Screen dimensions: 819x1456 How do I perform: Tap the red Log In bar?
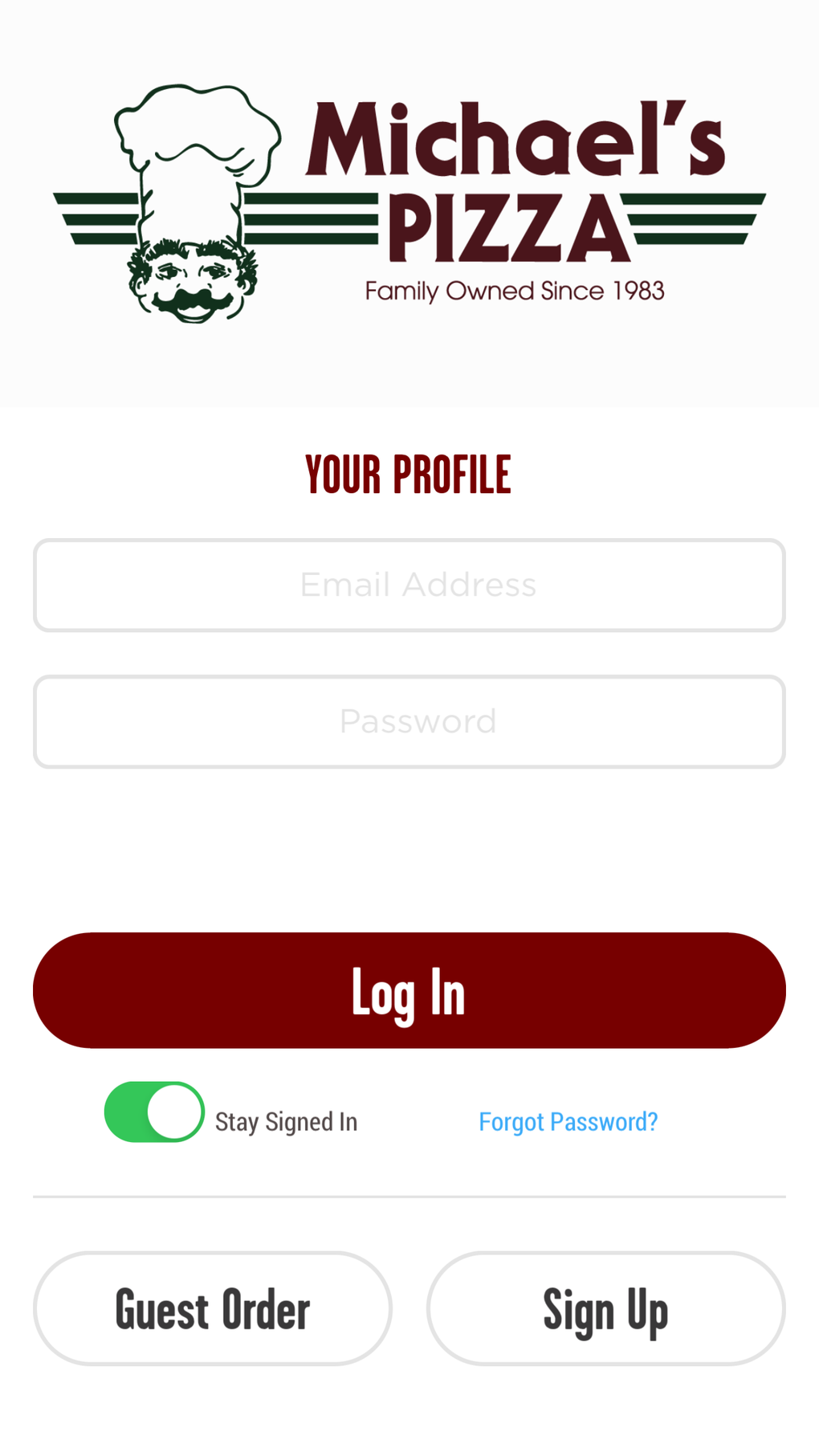(409, 990)
